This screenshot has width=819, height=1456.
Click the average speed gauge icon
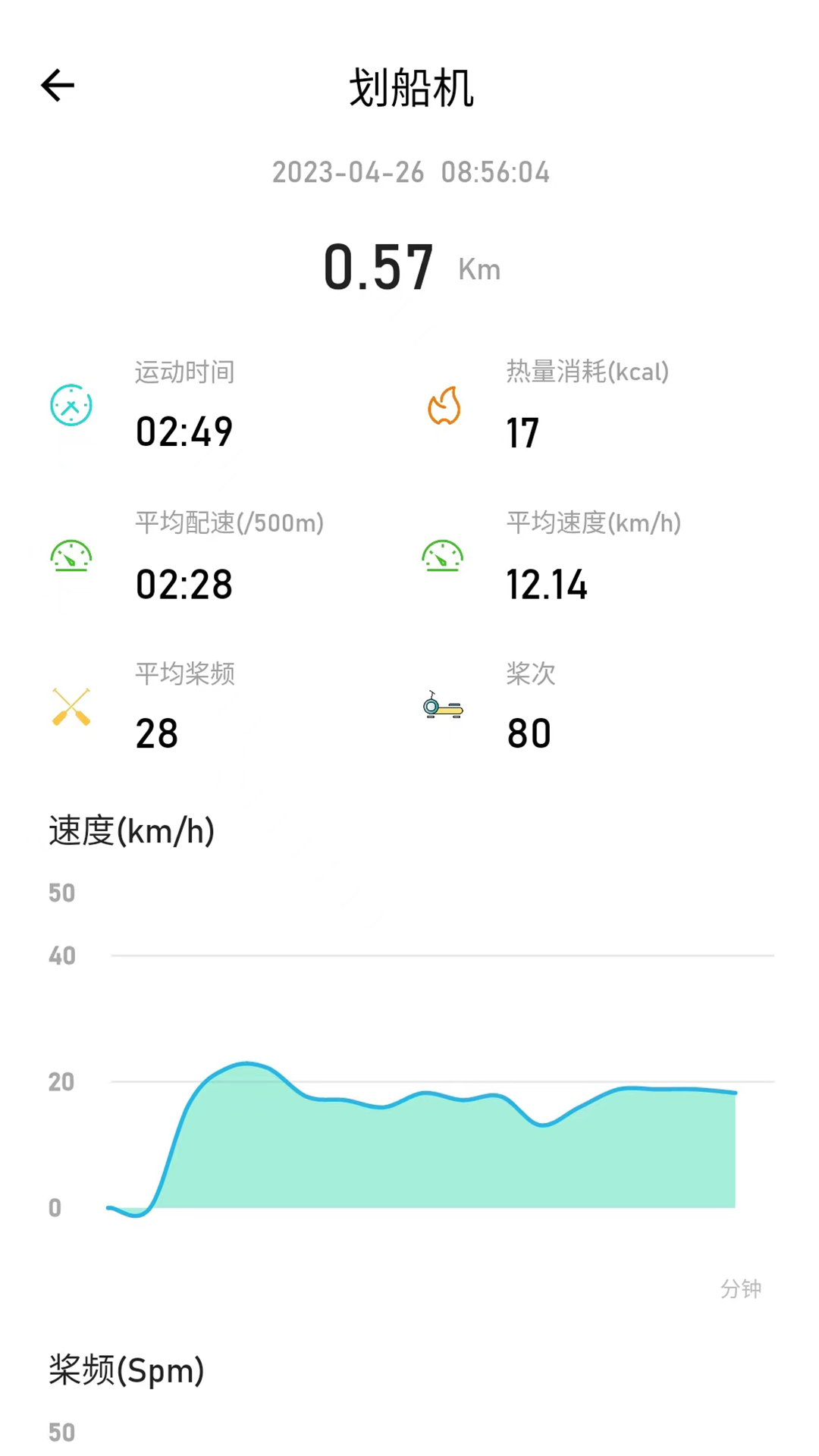pyautogui.click(x=443, y=556)
